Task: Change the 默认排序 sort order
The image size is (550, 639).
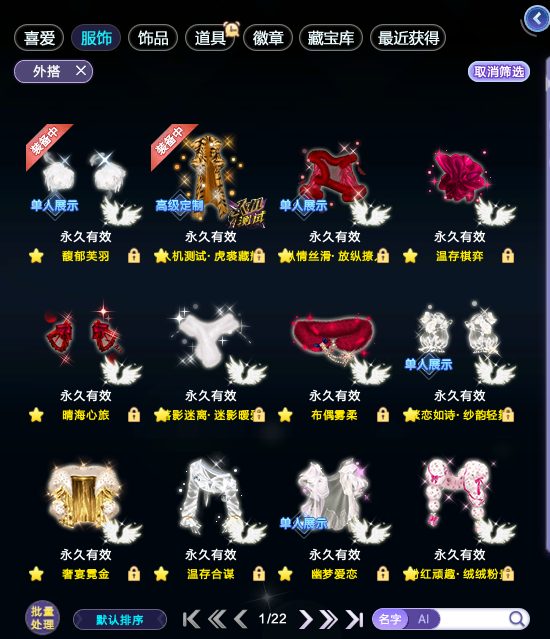Action: (120, 620)
